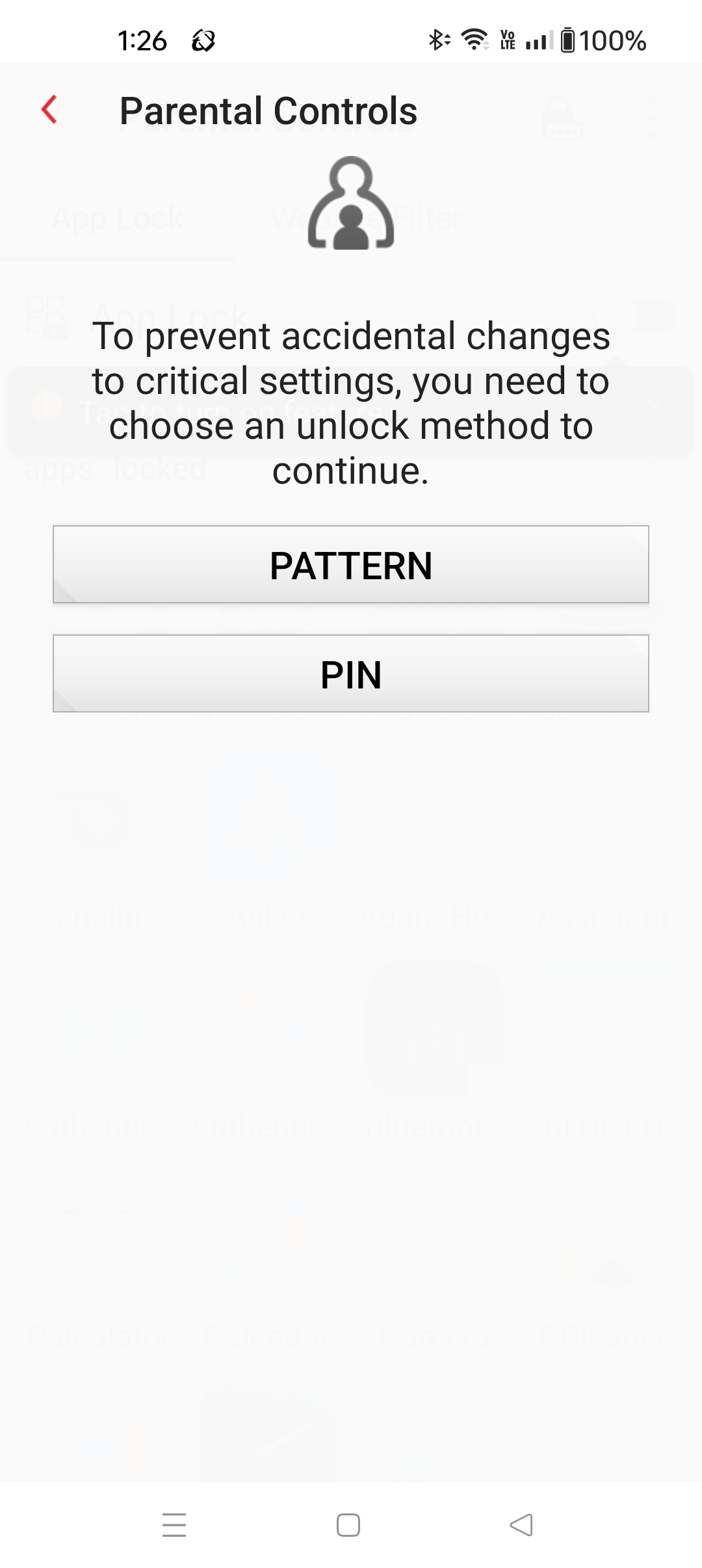Screen dimensions: 702x1568
Task: Tap the system home button
Action: (348, 1525)
